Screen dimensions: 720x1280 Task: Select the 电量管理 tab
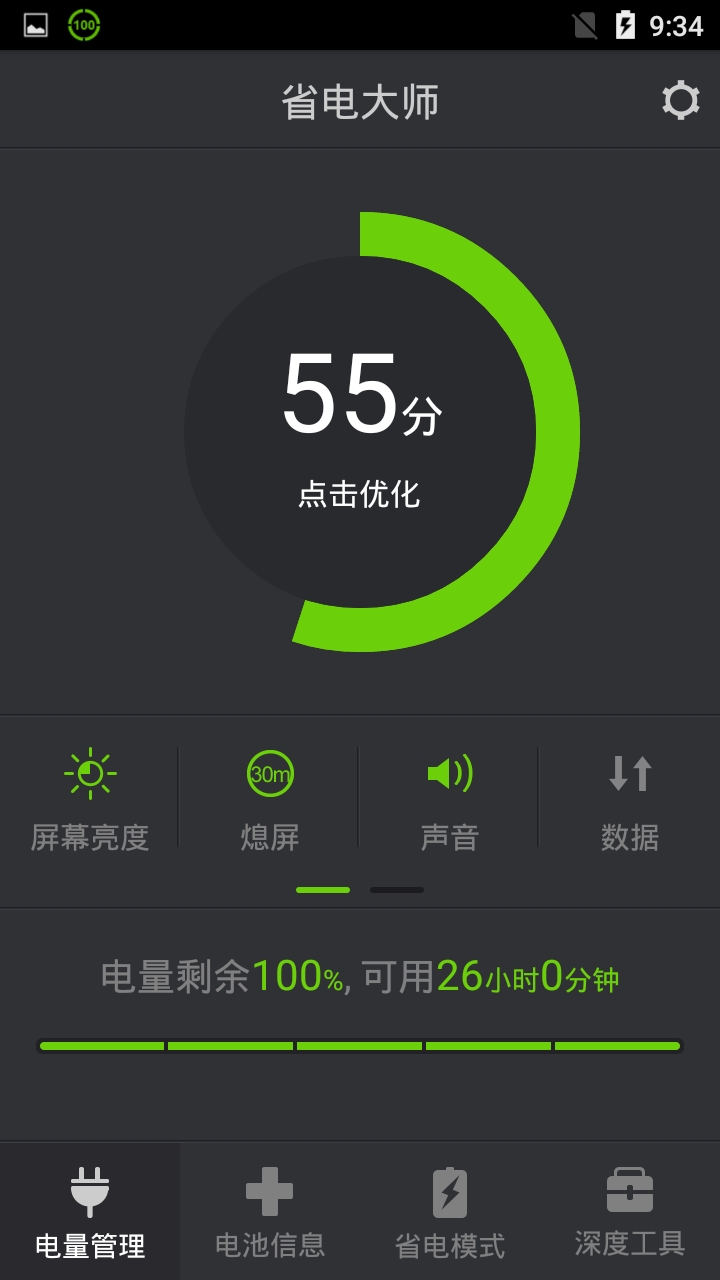pyautogui.click(x=90, y=1211)
